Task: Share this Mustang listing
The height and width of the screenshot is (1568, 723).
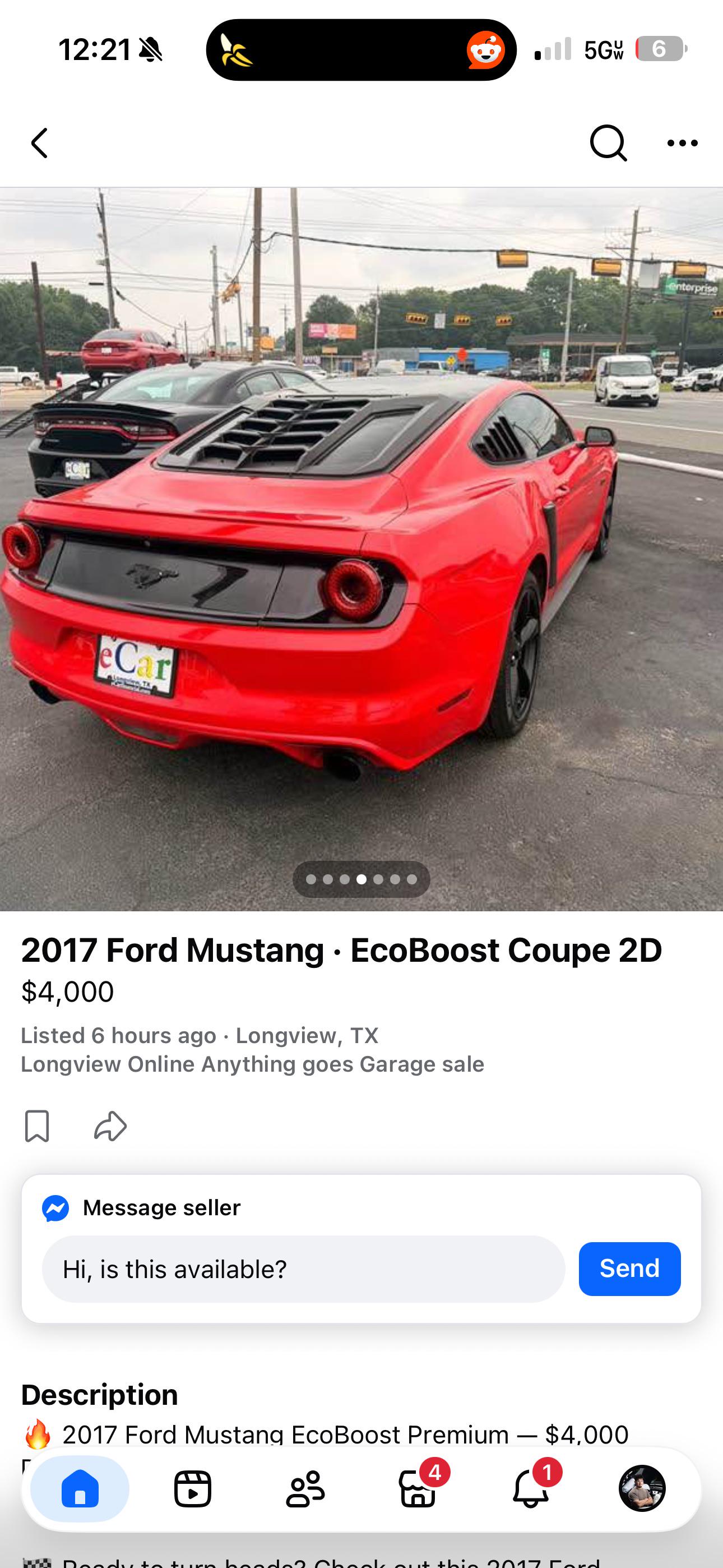Action: [110, 1126]
